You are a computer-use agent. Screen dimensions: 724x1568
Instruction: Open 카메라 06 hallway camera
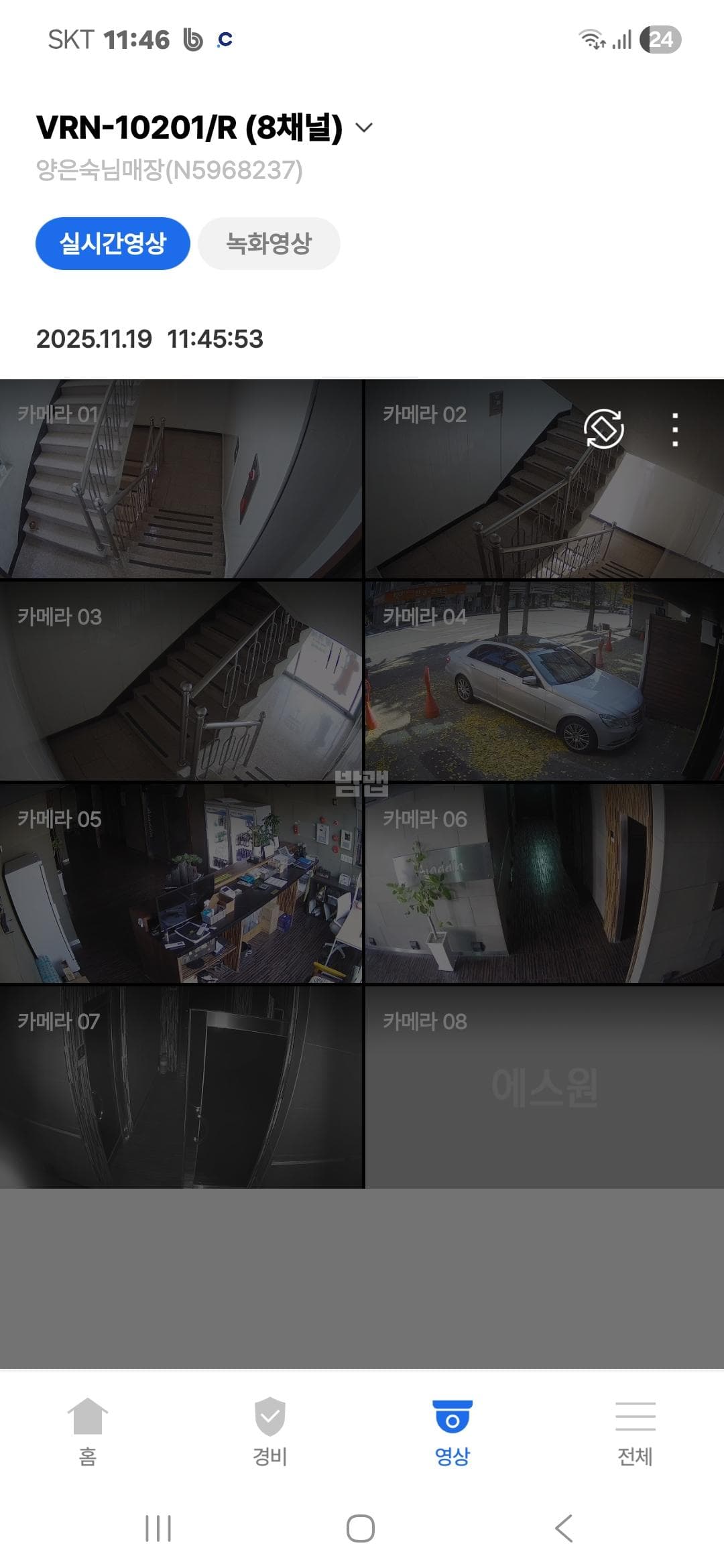[x=543, y=885]
